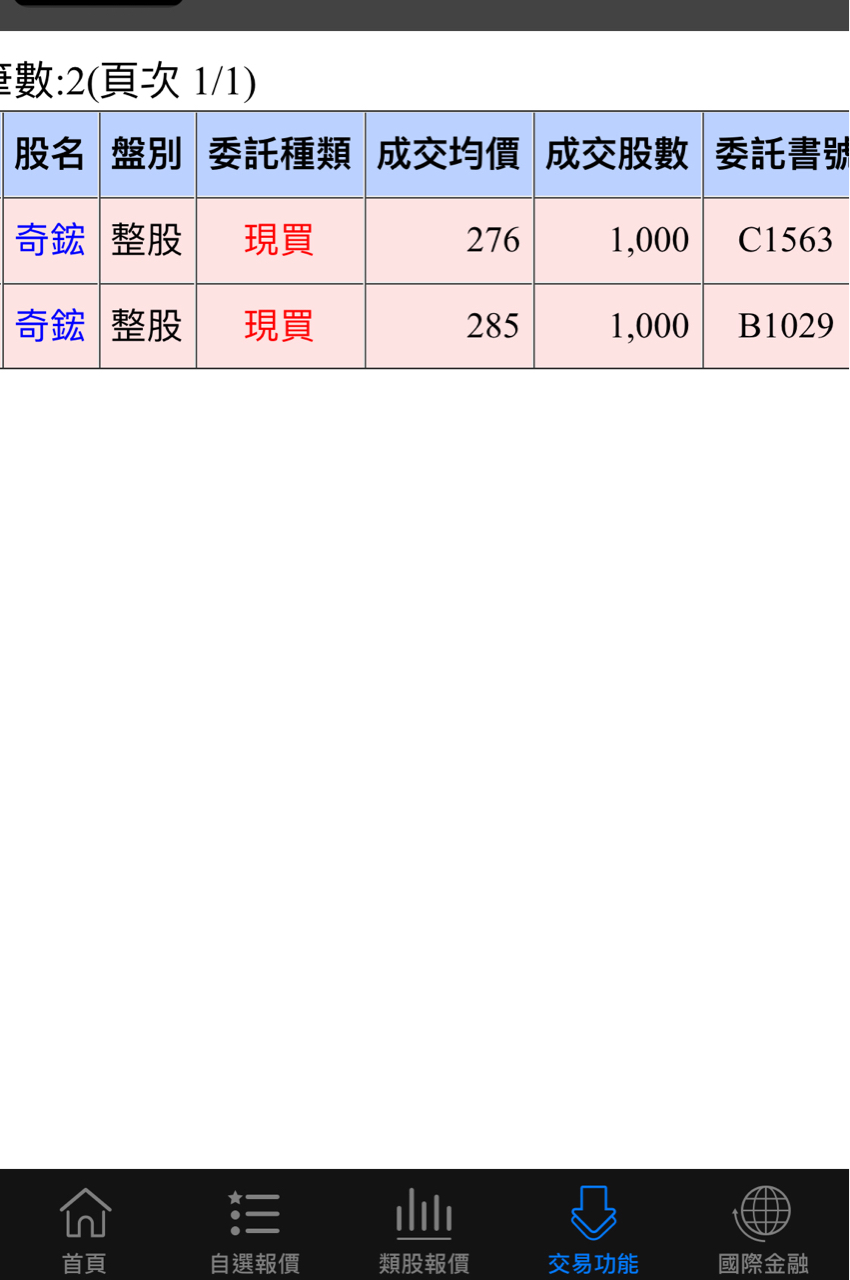
Task: Open 奇鋐 stock link in the 285 row
Action: click(50, 327)
